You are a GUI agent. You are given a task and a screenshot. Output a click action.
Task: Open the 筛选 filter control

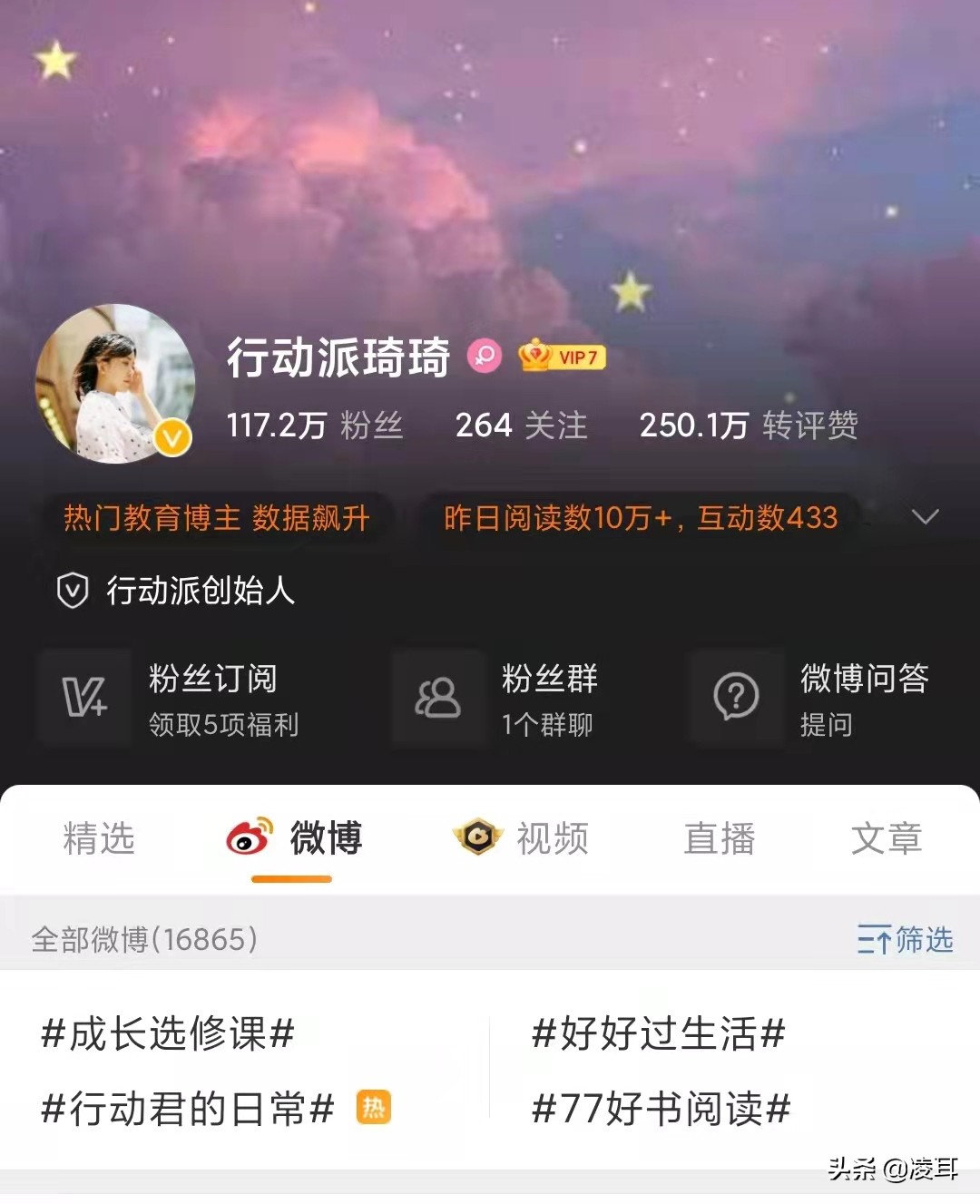(x=903, y=942)
